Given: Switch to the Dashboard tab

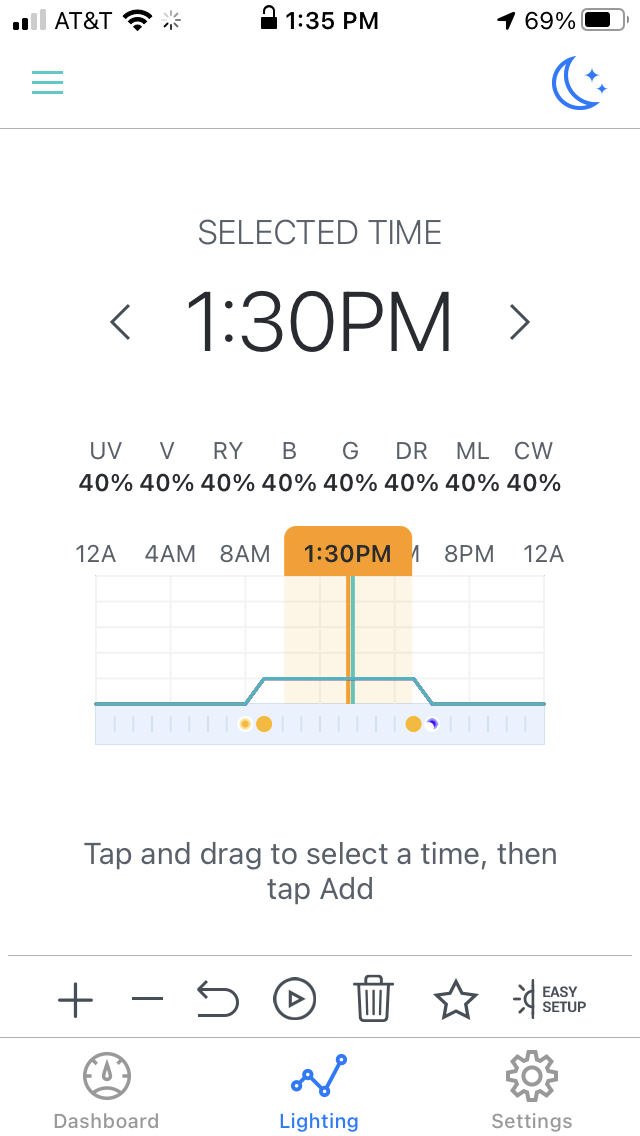Looking at the screenshot, I should [x=107, y=1091].
